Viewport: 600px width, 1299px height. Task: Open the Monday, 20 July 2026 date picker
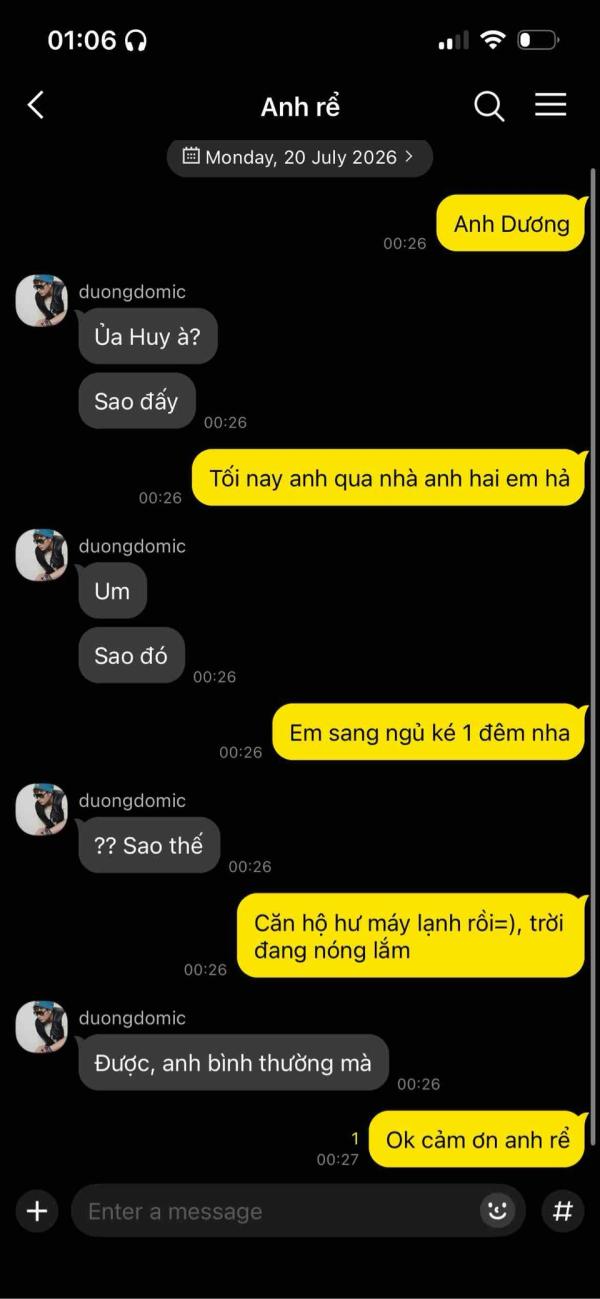tap(299, 157)
